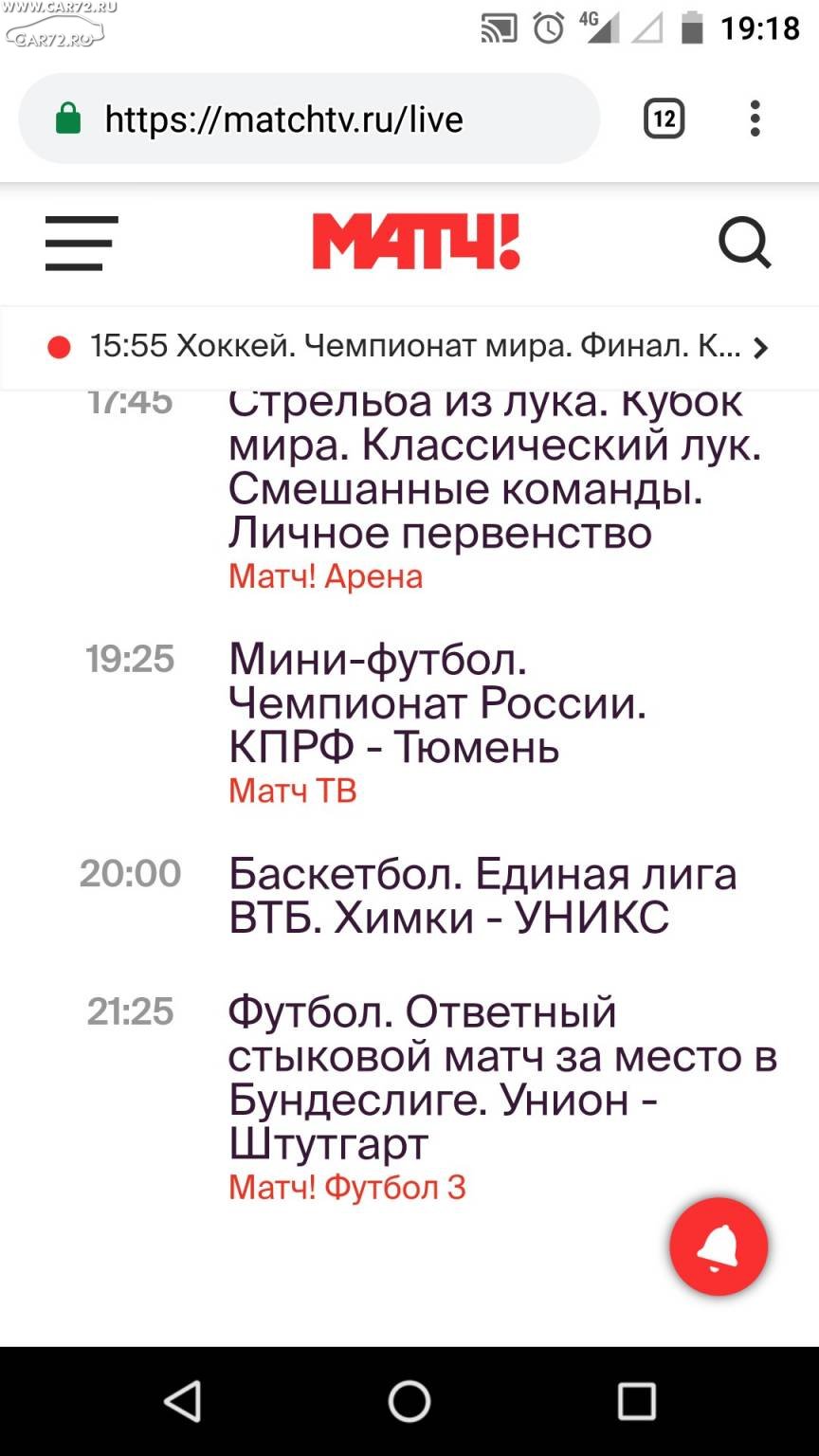Tap the red notification bell button
The width and height of the screenshot is (819, 1456).
point(719,1247)
